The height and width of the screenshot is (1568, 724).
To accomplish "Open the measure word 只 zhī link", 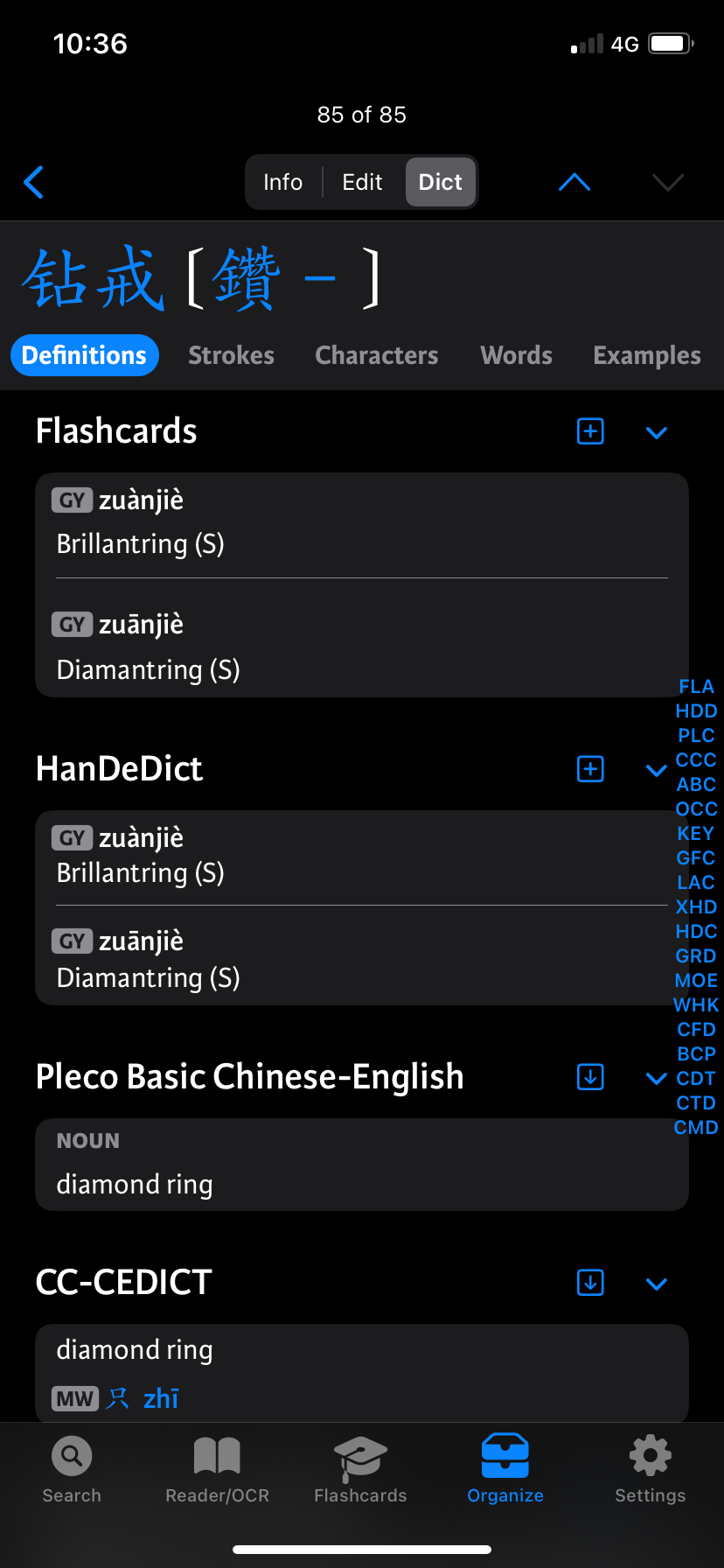I will click(142, 1398).
